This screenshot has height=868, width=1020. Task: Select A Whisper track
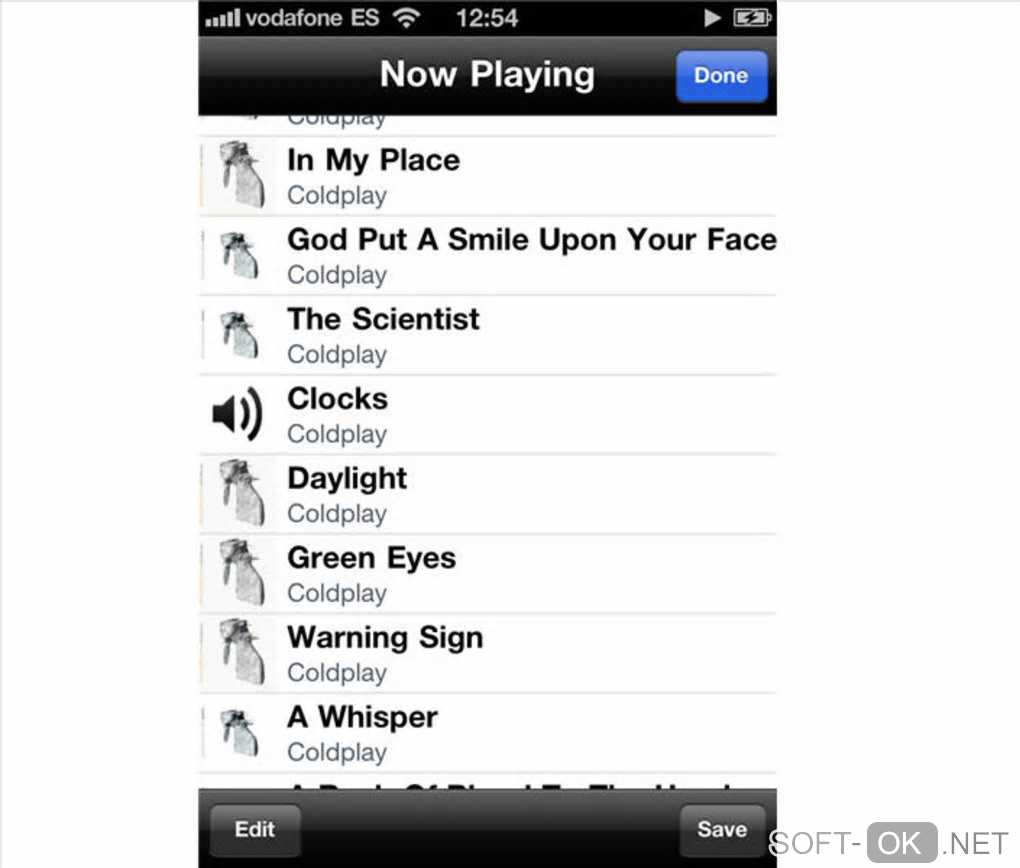tap(487, 733)
